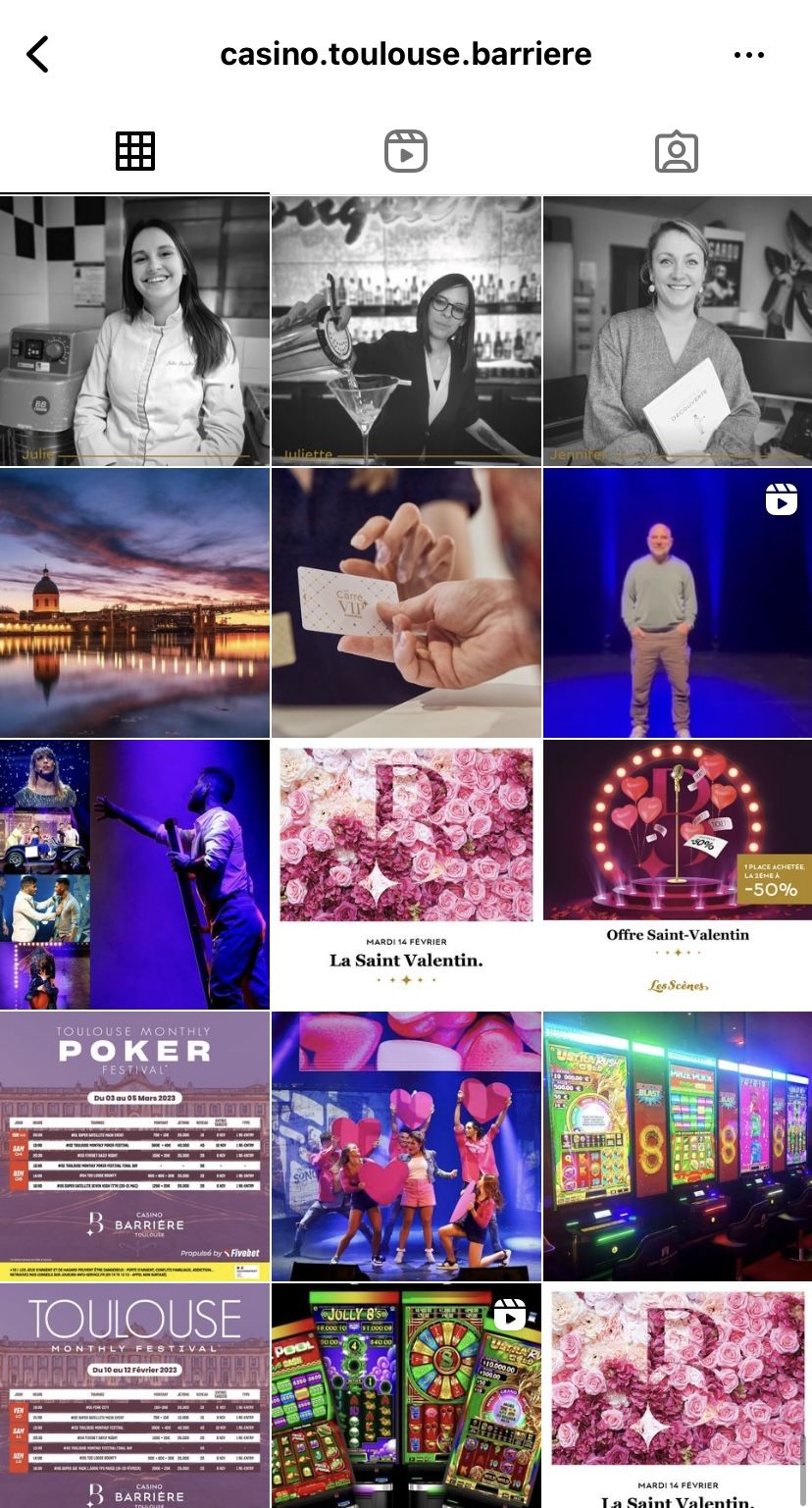View the Poker Festival March 2023 schedule
Image resolution: width=812 pixels, height=1508 pixels.
coord(134,1146)
